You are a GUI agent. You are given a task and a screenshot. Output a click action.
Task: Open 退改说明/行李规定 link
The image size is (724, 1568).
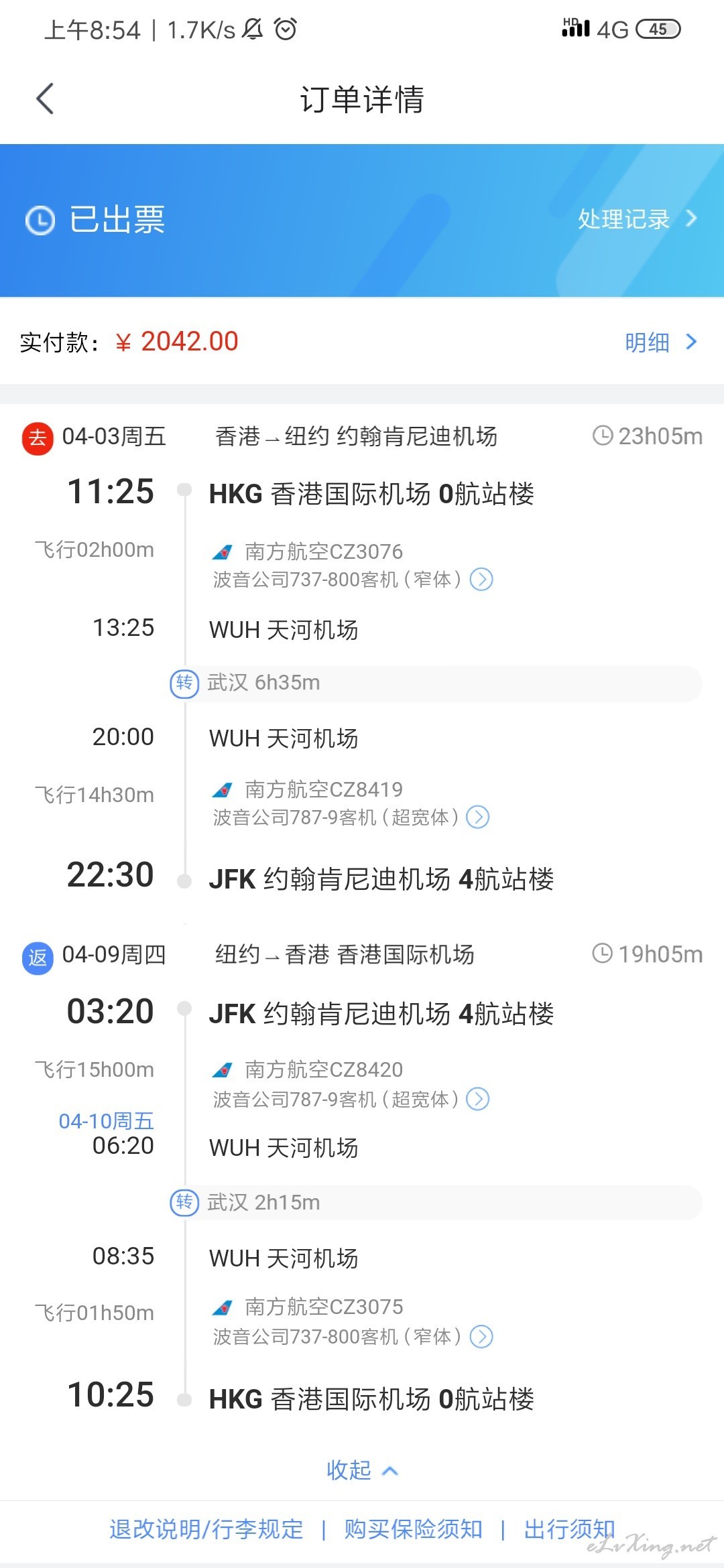click(x=206, y=1529)
